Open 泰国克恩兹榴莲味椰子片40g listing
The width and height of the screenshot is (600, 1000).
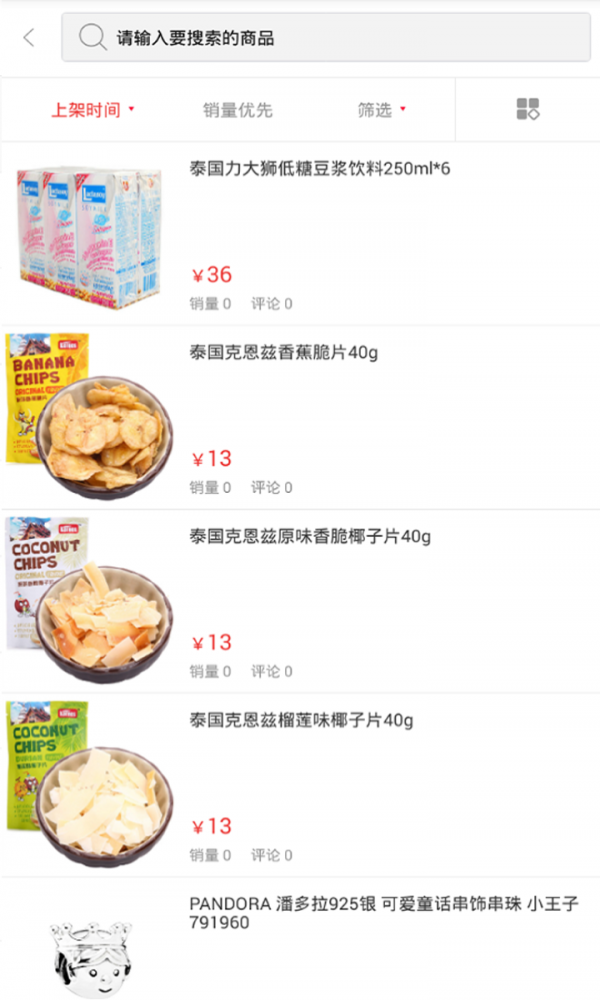(301, 721)
